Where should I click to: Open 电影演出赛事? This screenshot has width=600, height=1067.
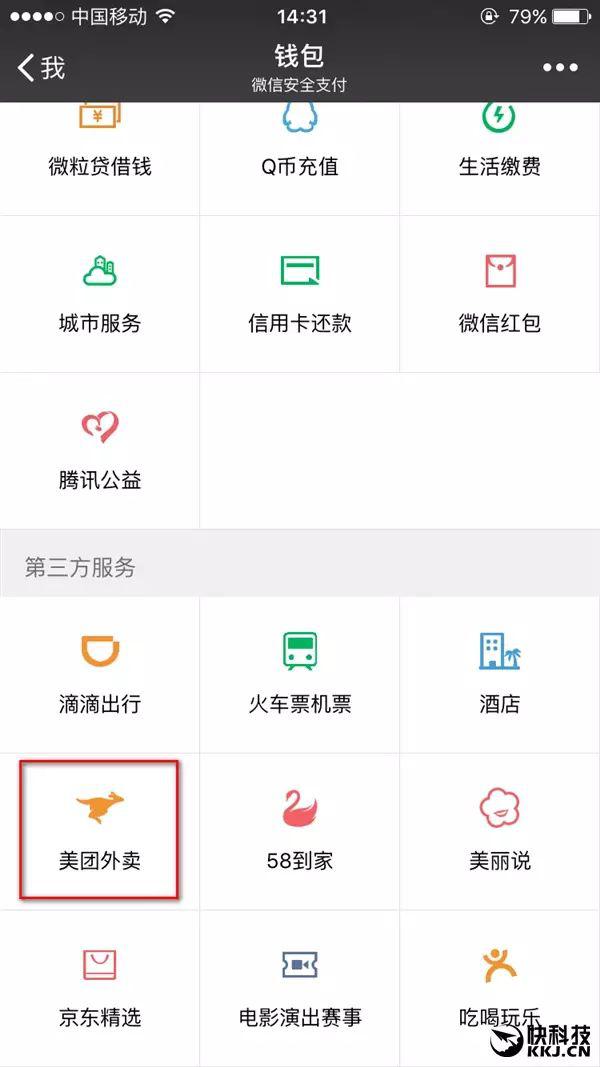pos(299,989)
